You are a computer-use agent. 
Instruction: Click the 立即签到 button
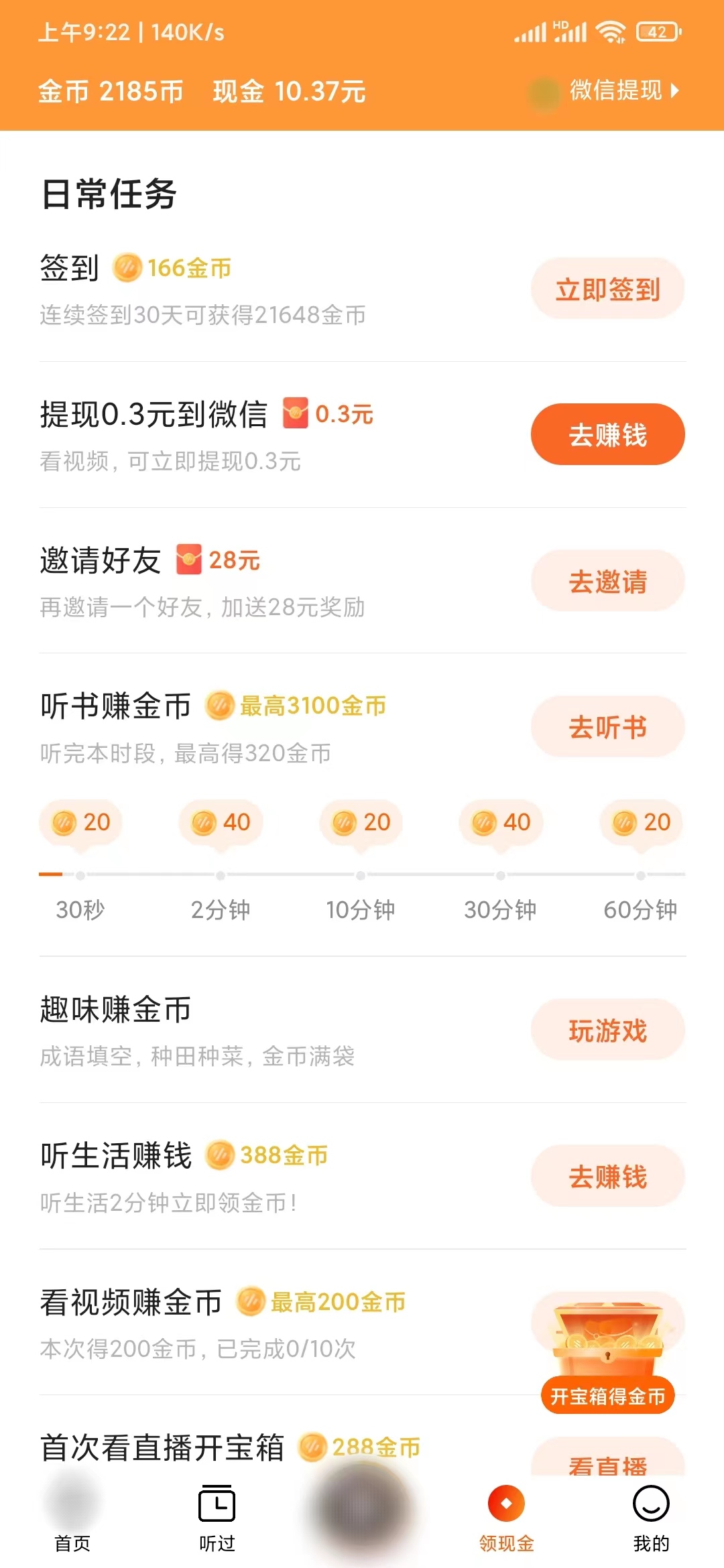tap(607, 288)
